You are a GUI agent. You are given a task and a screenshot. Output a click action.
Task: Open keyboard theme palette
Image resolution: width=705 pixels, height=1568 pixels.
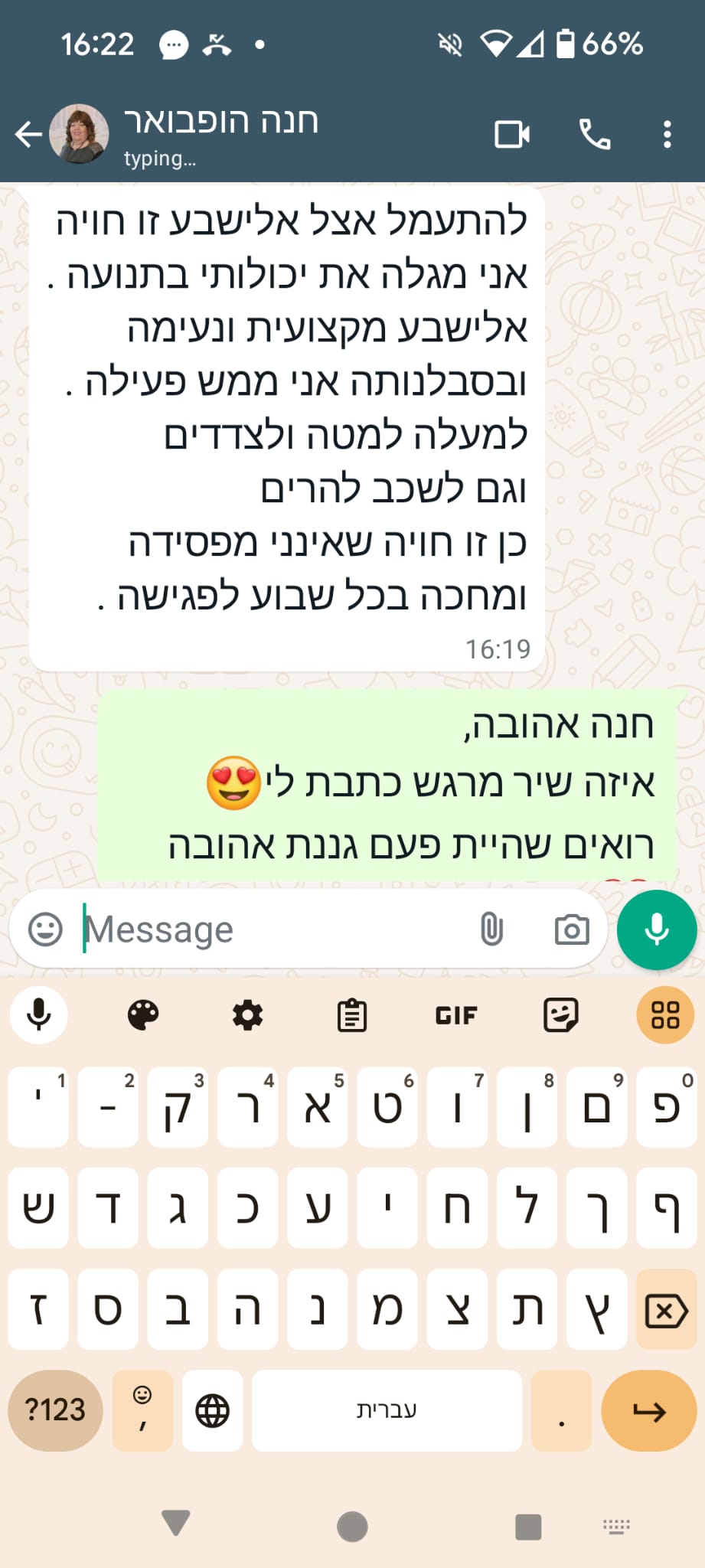click(x=143, y=1015)
